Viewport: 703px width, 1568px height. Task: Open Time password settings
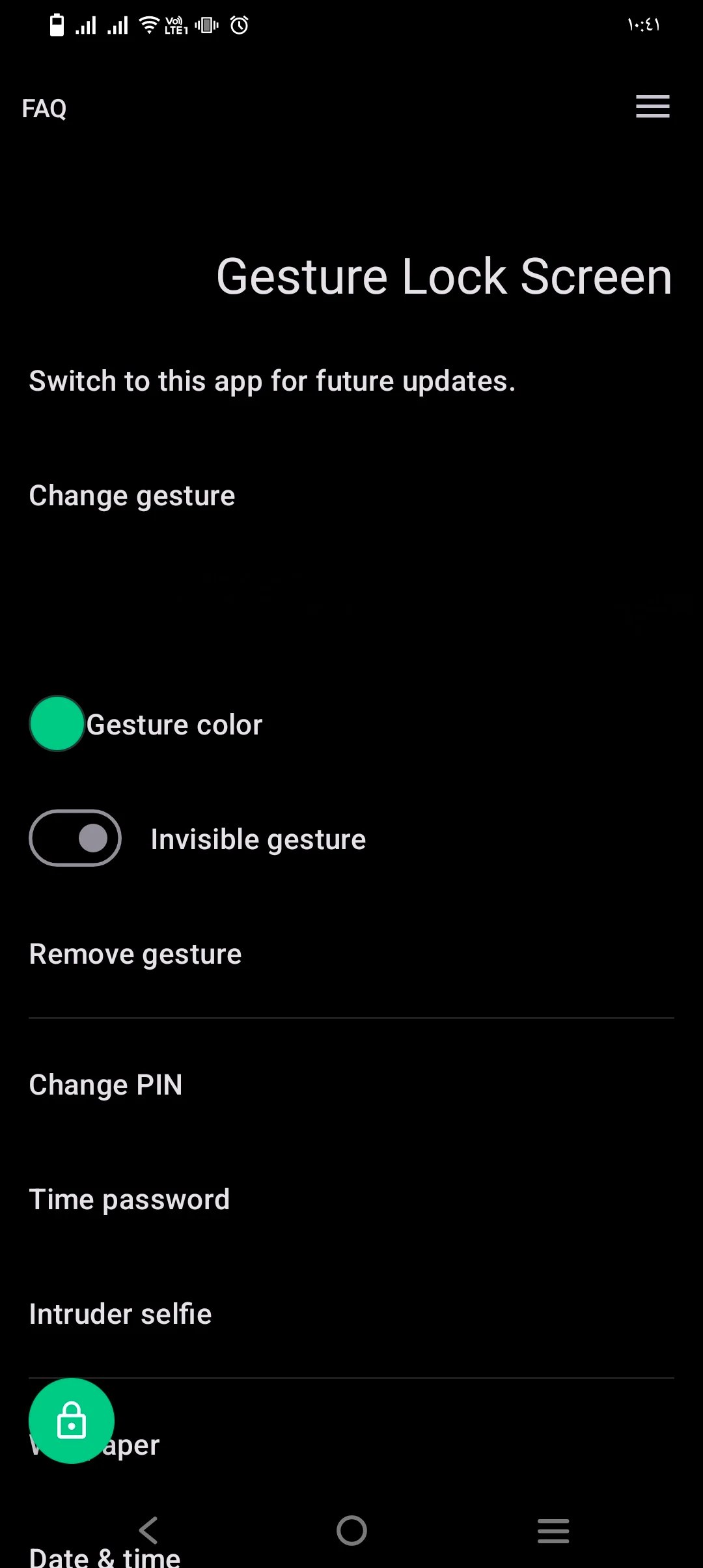(130, 1199)
